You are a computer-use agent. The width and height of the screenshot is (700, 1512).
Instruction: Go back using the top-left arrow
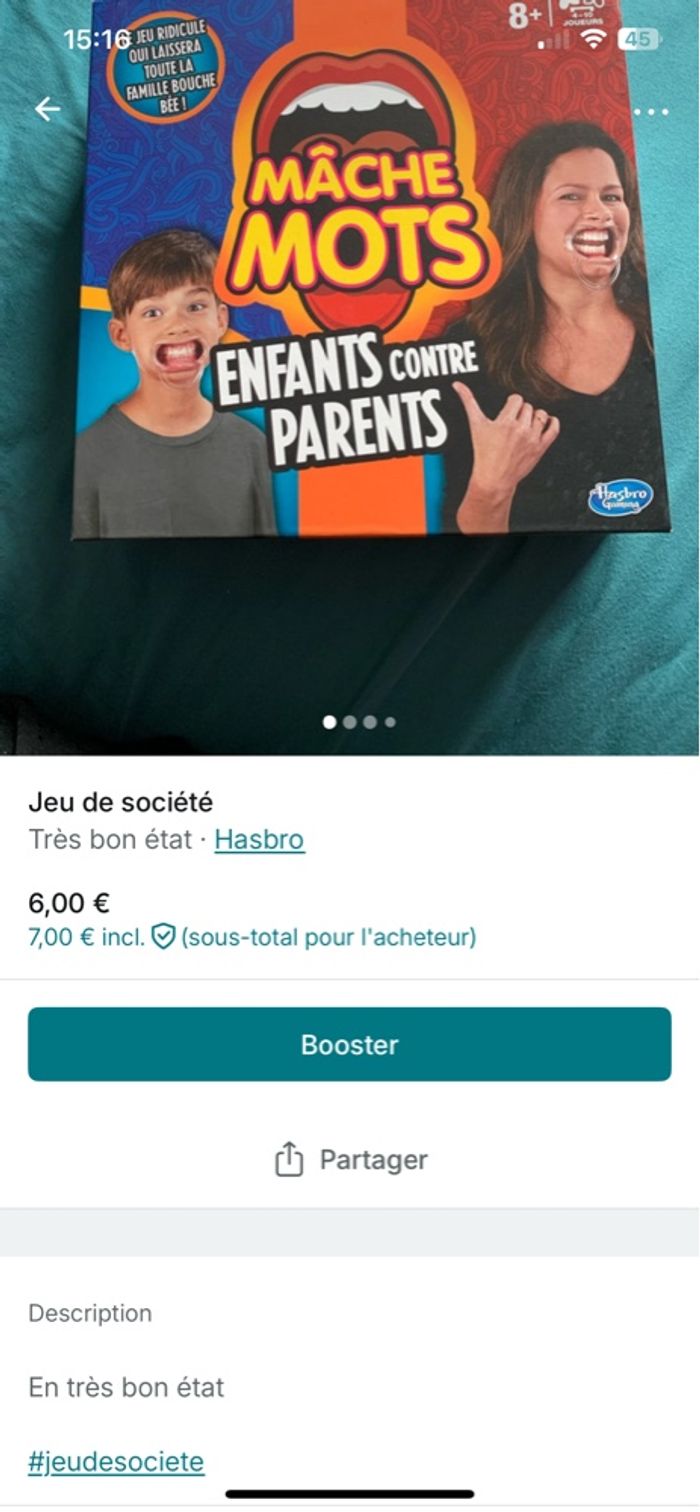tap(47, 109)
